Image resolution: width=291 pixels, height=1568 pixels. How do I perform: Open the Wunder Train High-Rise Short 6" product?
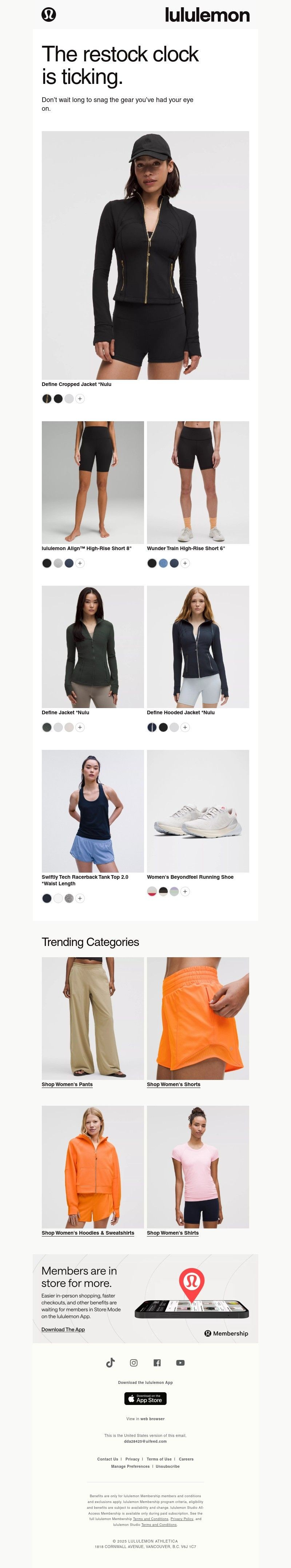point(198,482)
